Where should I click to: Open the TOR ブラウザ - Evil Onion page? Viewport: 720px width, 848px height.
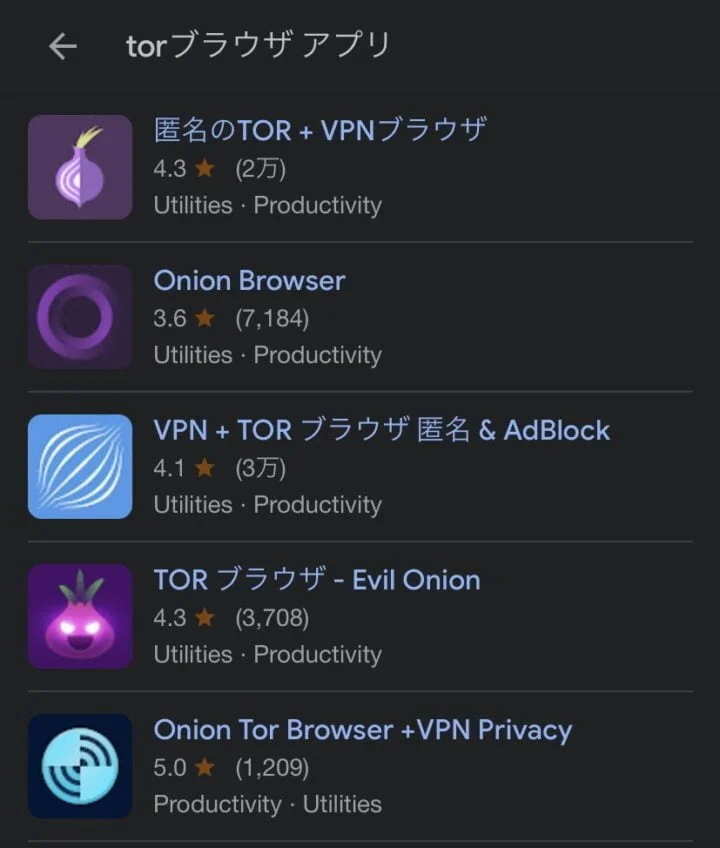pyautogui.click(x=316, y=580)
